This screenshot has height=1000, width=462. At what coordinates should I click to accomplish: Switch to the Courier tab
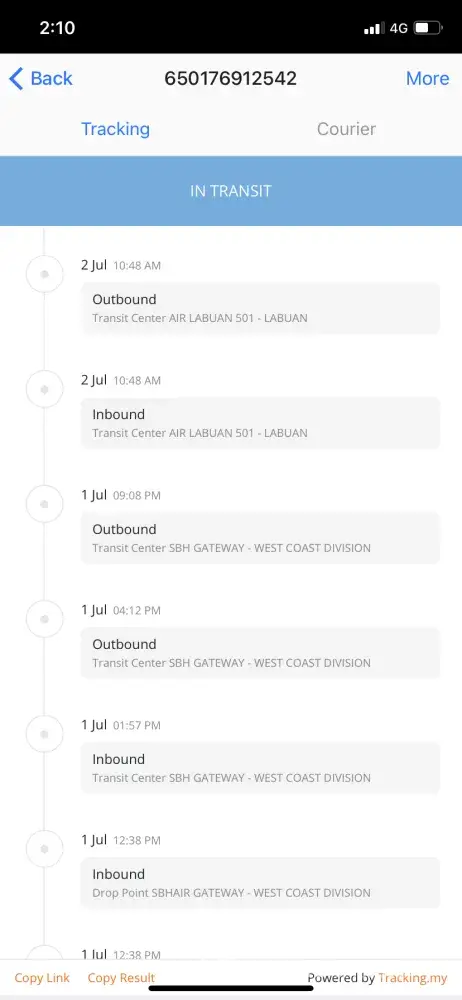pyautogui.click(x=346, y=129)
